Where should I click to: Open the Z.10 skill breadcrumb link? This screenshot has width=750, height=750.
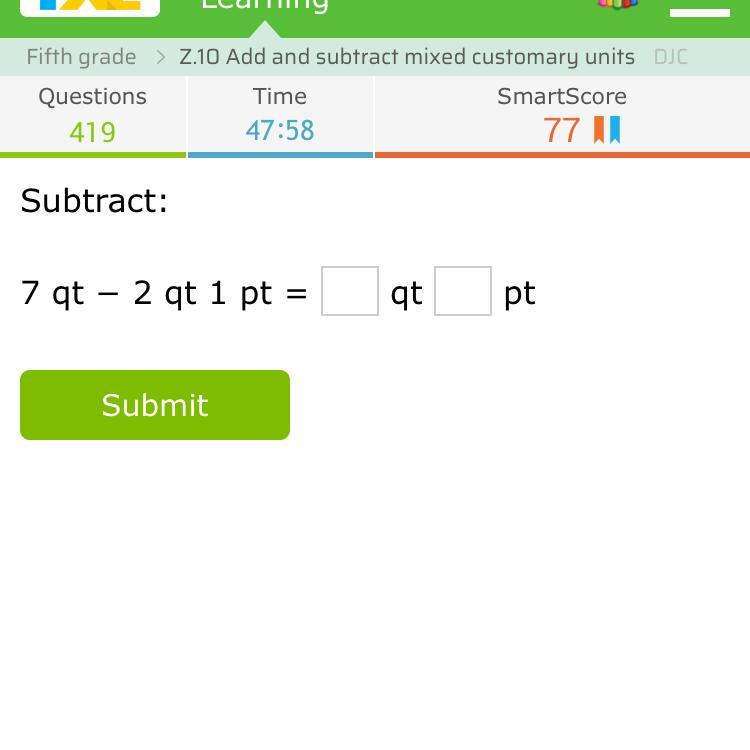coord(407,57)
